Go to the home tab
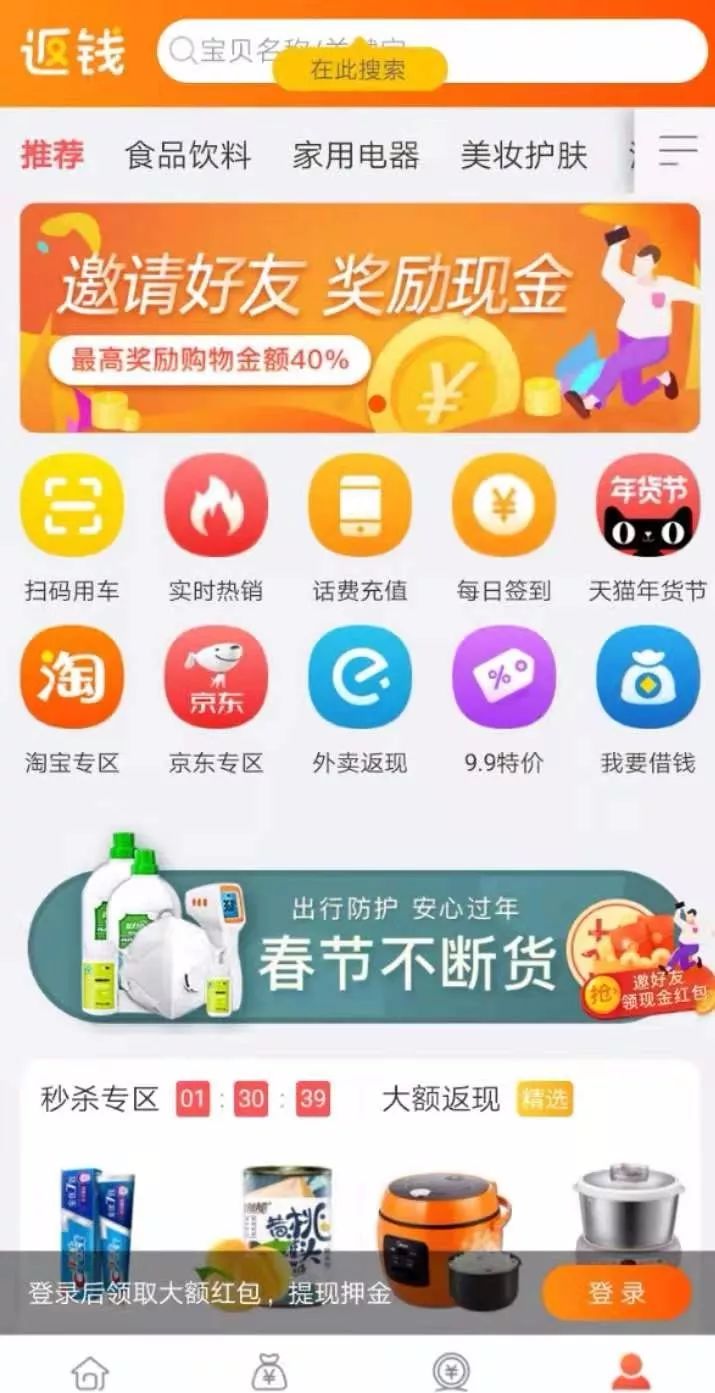This screenshot has height=1393, width=715. click(x=90, y=1370)
